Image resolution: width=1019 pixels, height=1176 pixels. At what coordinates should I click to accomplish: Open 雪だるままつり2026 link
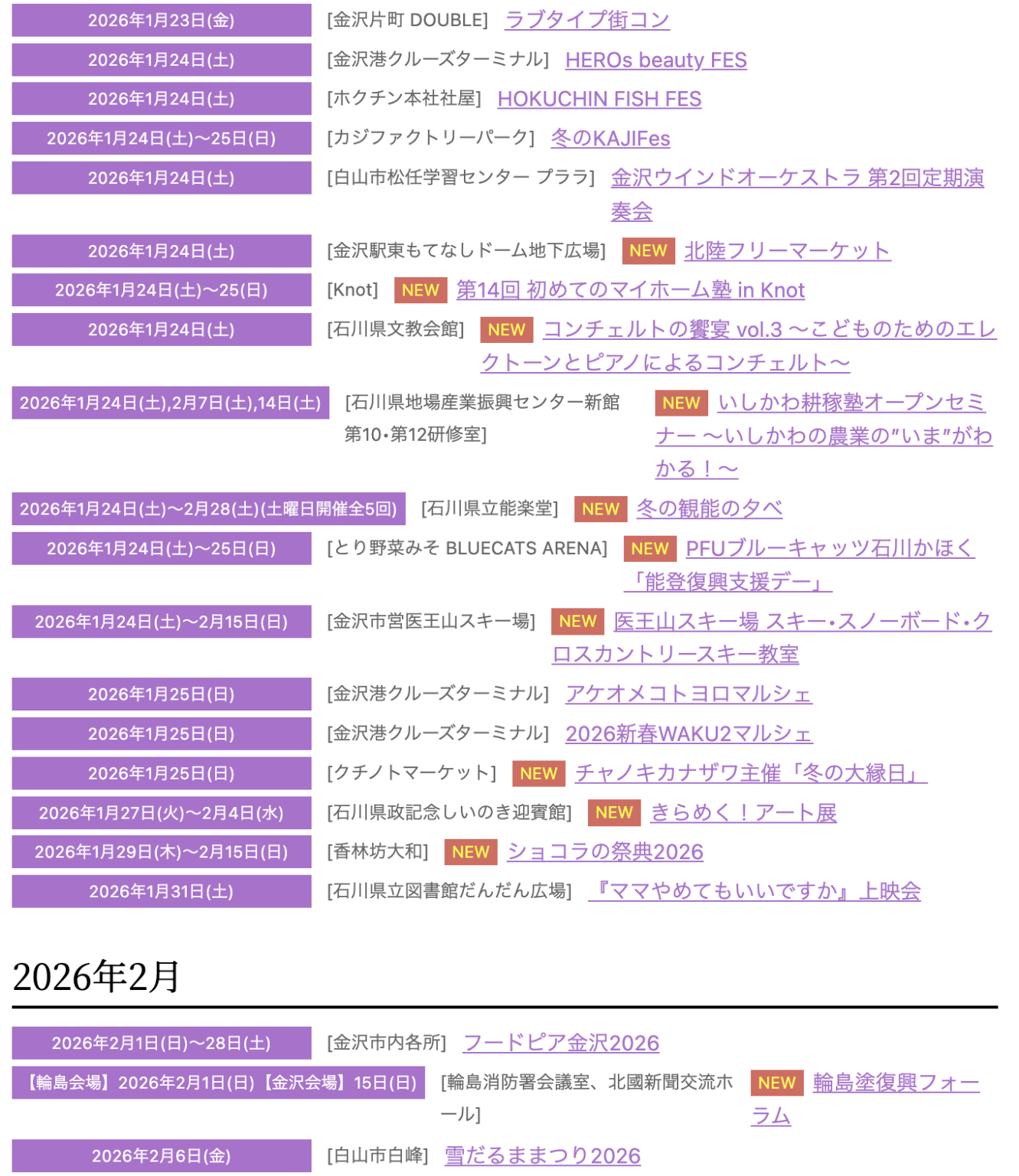click(542, 1155)
